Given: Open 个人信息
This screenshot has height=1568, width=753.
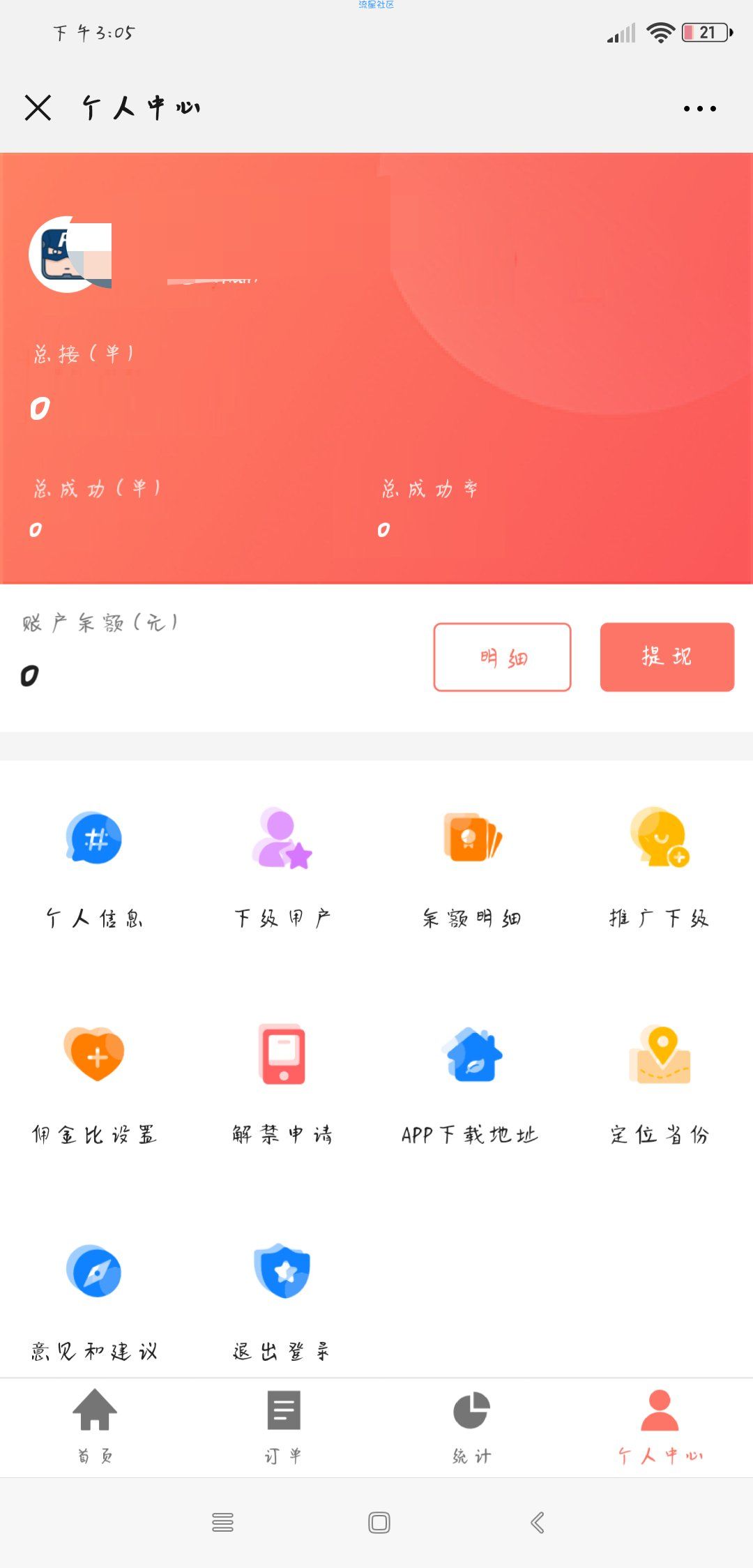Looking at the screenshot, I should (x=94, y=867).
